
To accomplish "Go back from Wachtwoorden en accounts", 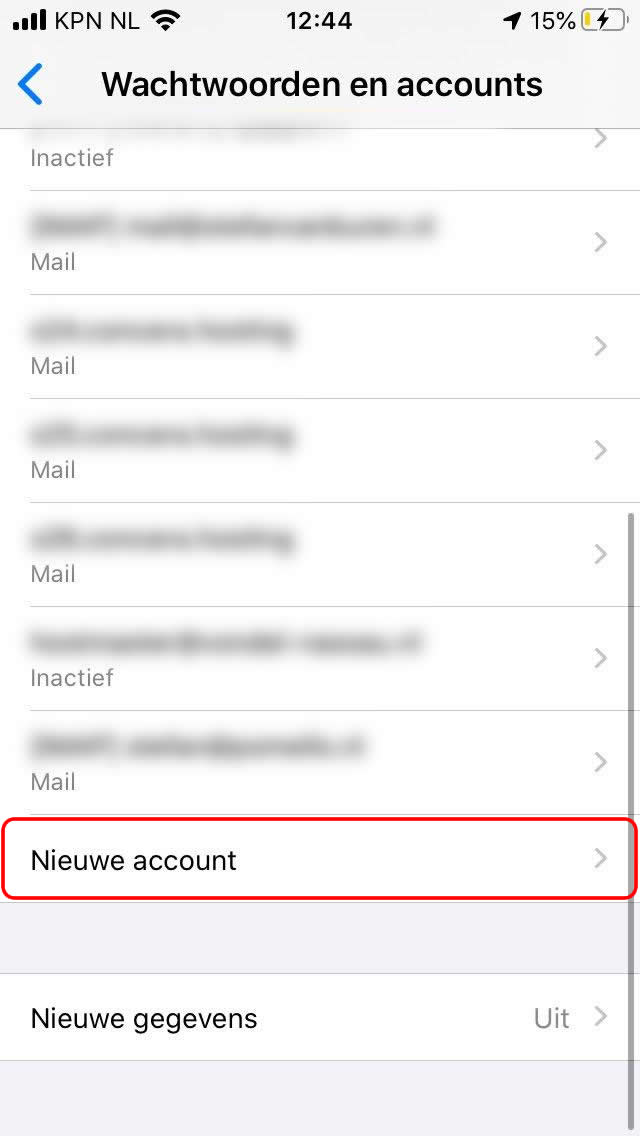I will click(30, 84).
